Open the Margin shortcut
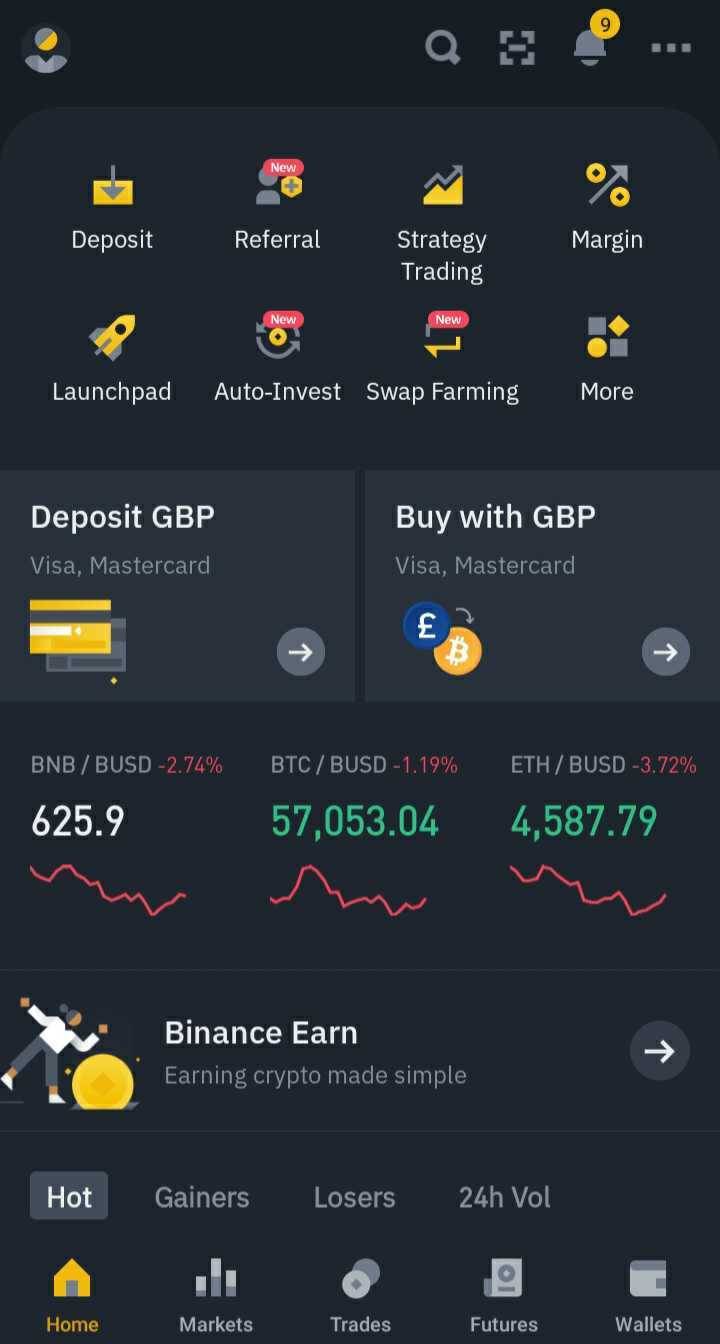 click(x=607, y=208)
